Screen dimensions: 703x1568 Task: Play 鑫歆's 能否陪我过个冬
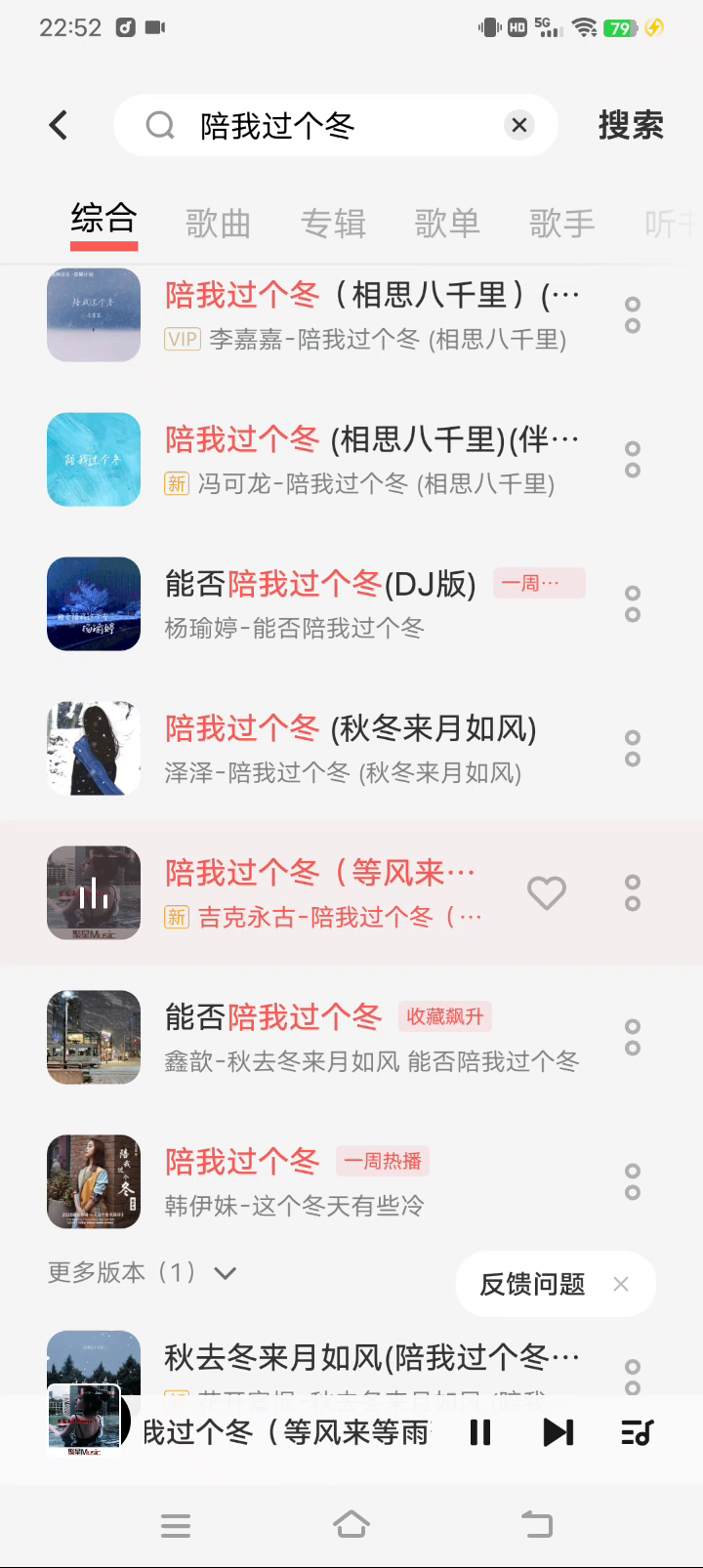point(371,1038)
